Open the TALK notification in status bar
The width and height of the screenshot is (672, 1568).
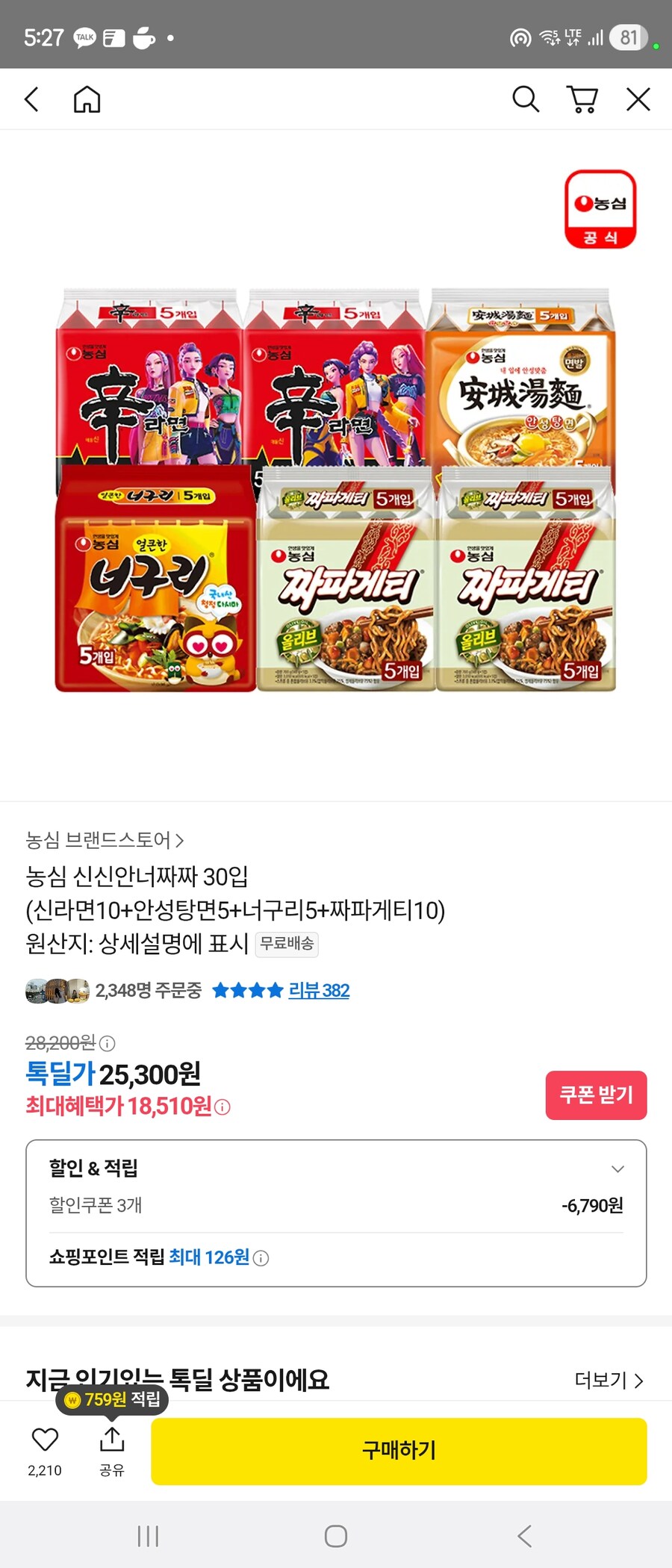tap(84, 37)
